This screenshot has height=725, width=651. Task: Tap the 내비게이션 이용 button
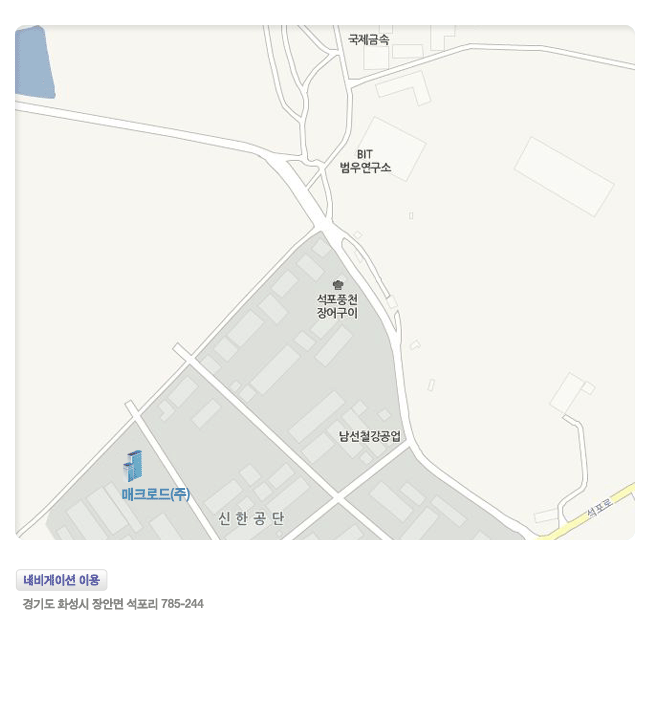click(61, 580)
